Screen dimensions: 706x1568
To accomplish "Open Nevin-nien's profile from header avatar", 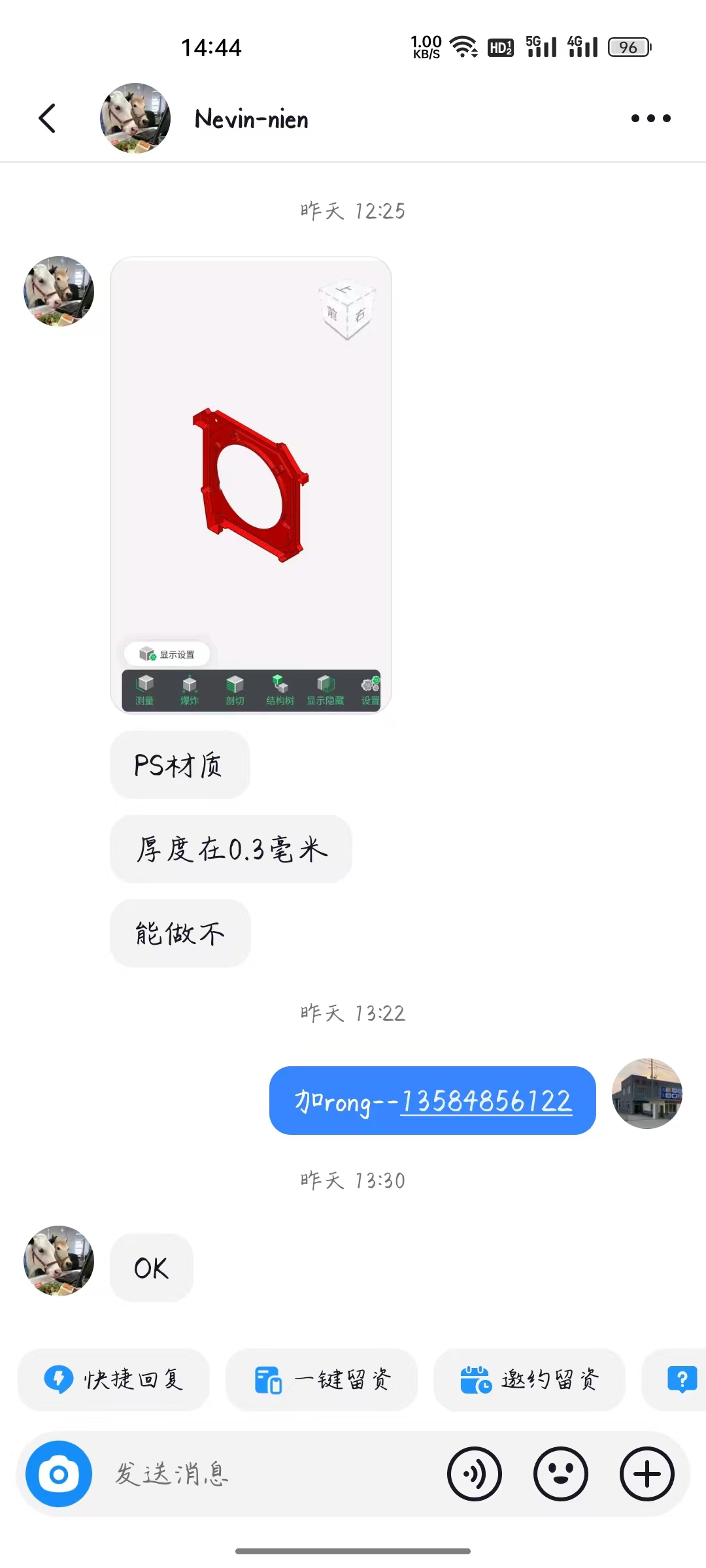I will (135, 118).
